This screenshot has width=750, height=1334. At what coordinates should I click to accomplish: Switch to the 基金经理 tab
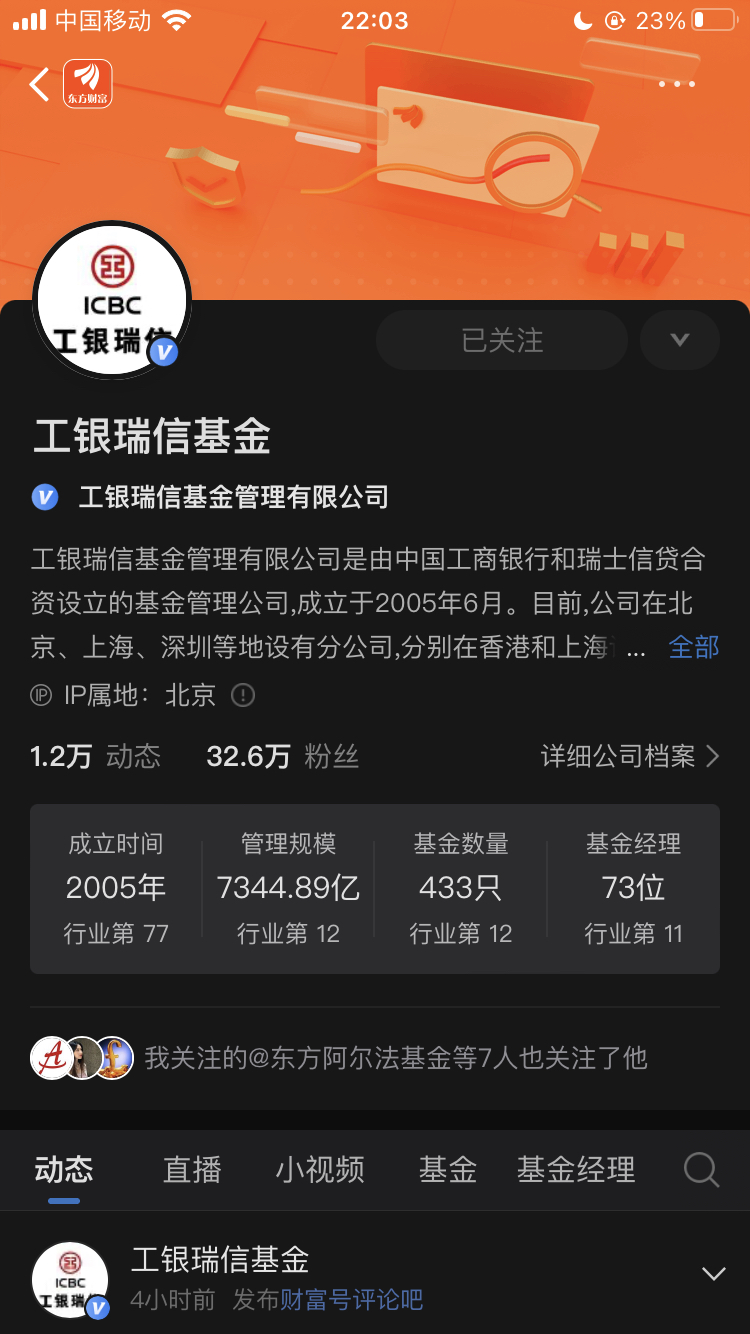(575, 1170)
